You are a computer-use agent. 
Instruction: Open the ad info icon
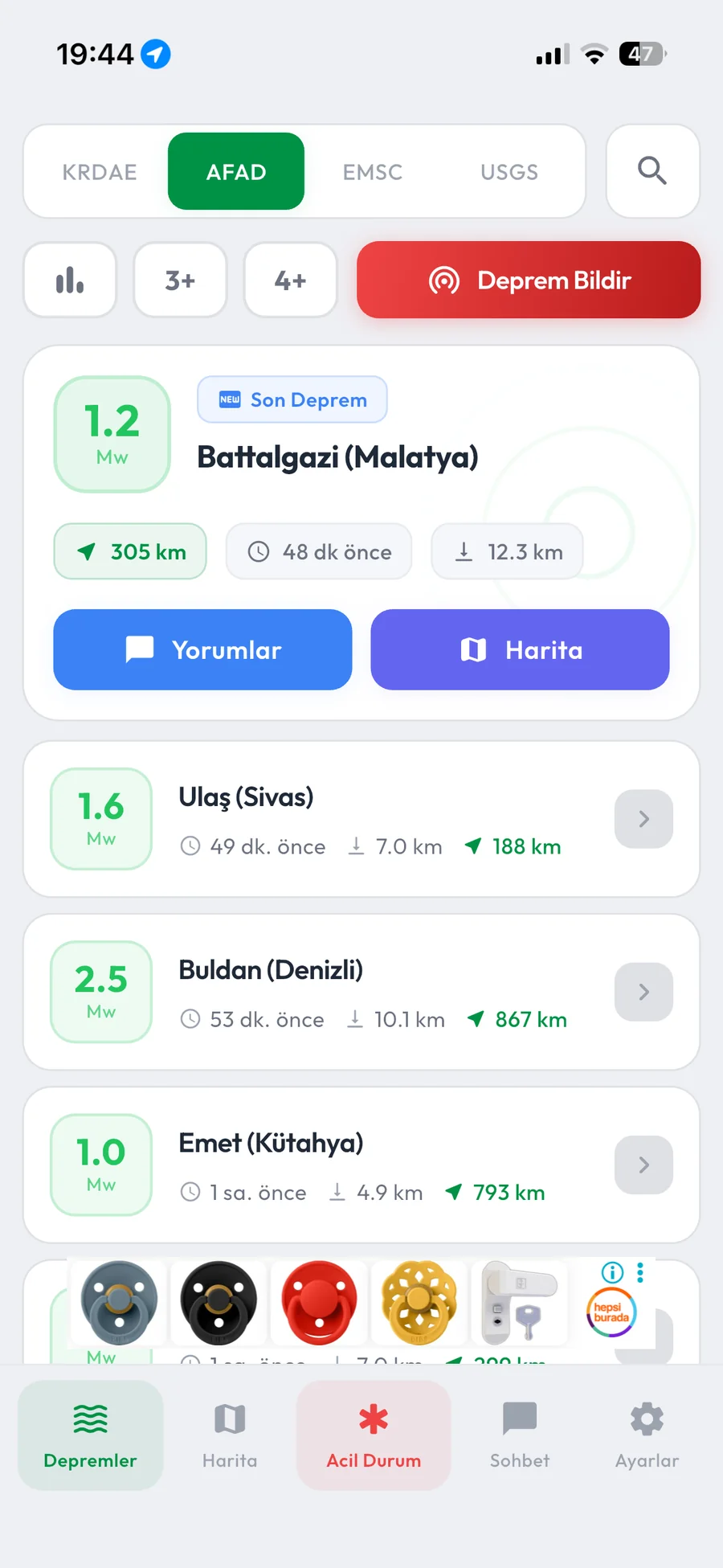coord(612,1272)
